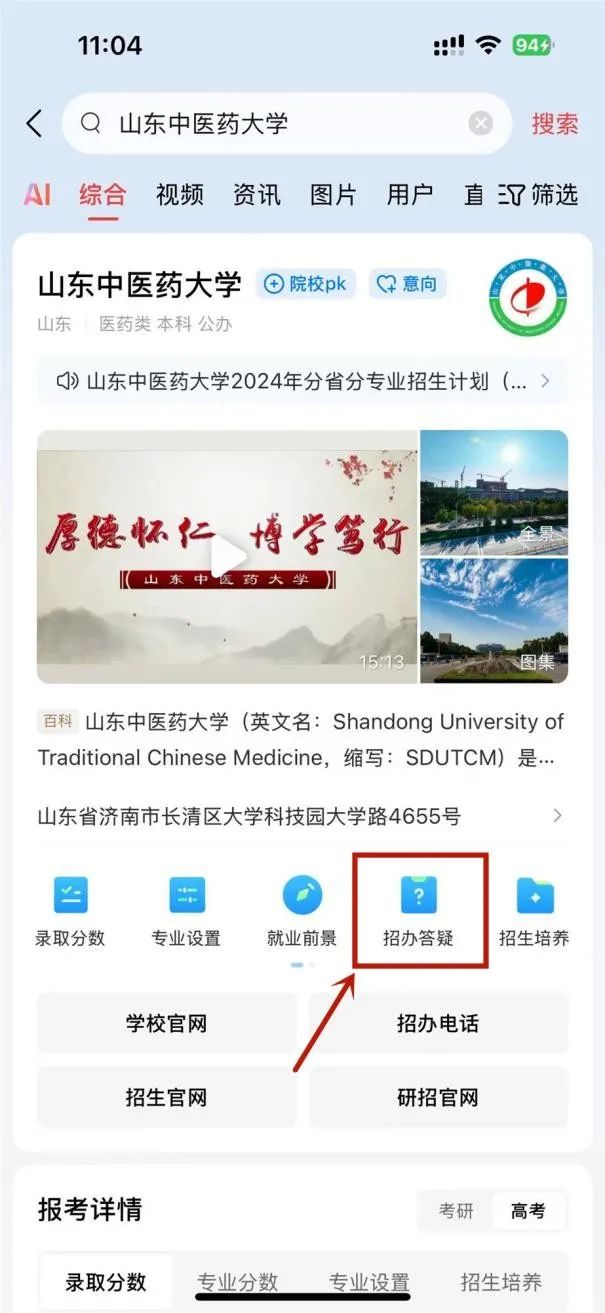Switch to the 用户 tab
Image resolution: width=605 pixels, height=1313 pixels.
coord(409,194)
